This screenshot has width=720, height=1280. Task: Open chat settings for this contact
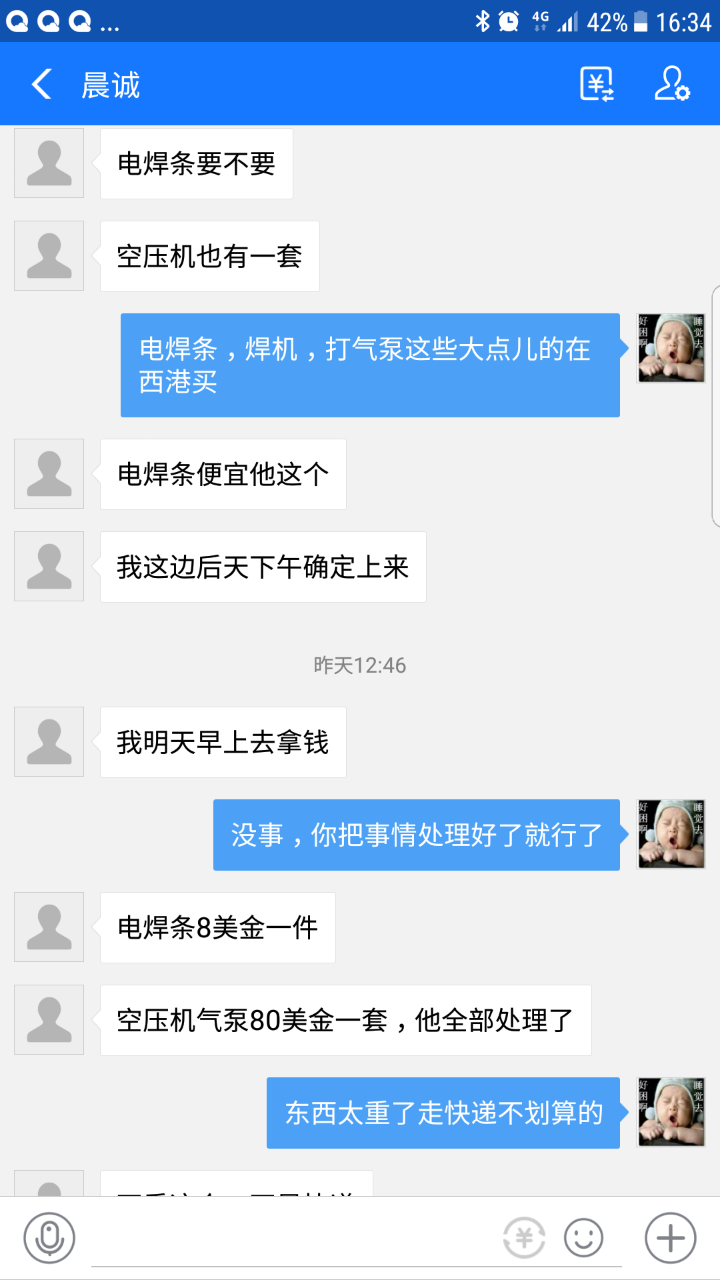[672, 85]
